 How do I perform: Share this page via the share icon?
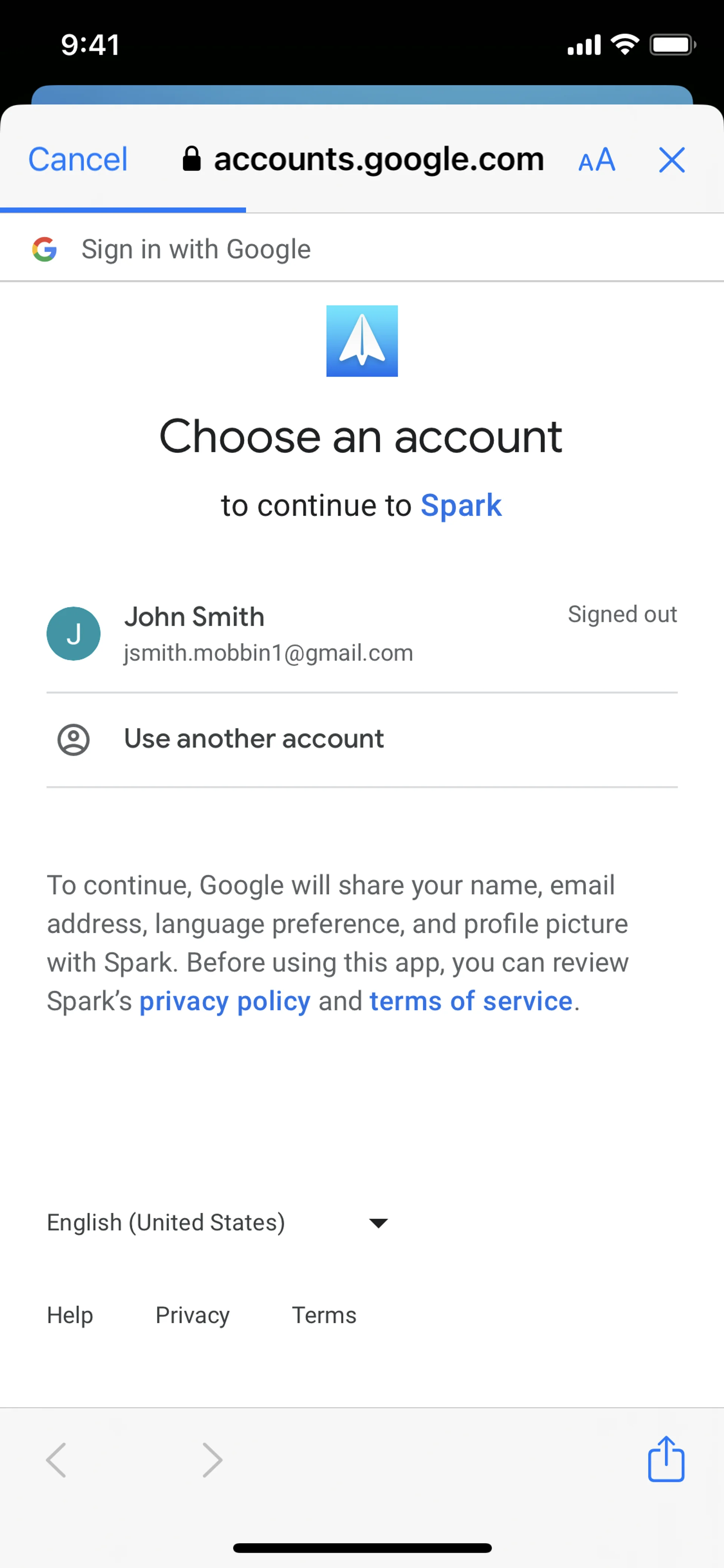coord(666,1459)
